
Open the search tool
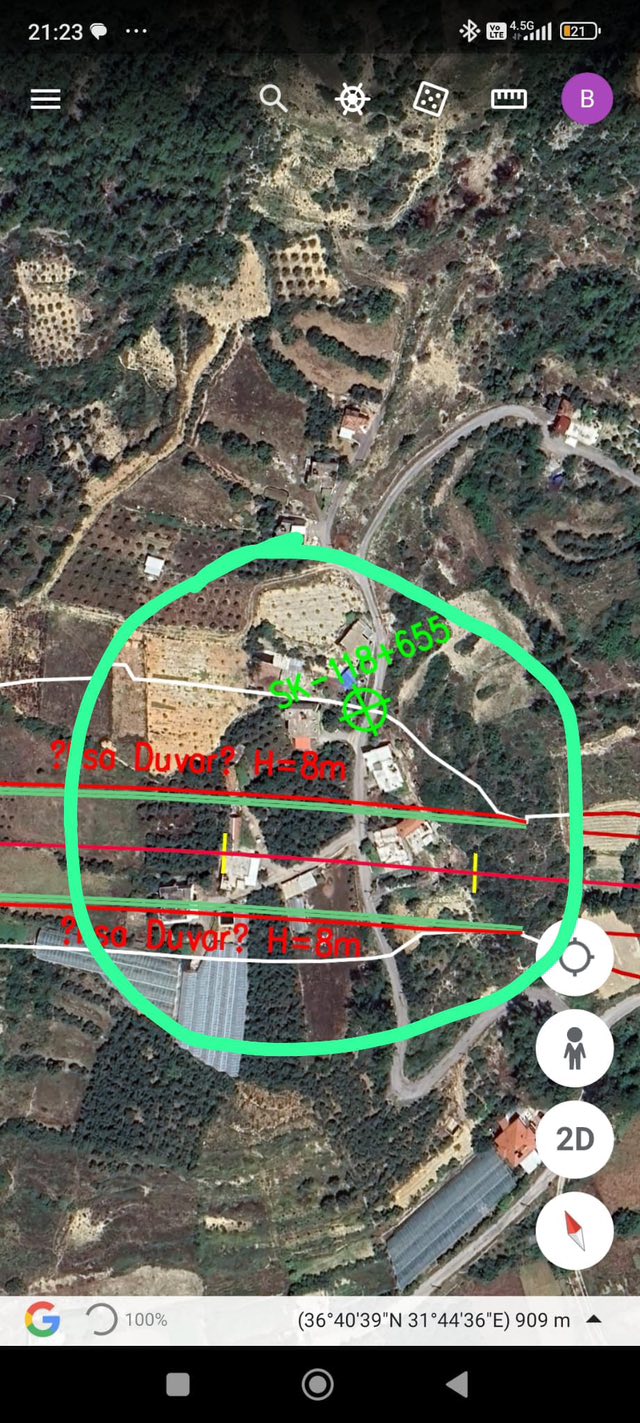(x=273, y=98)
